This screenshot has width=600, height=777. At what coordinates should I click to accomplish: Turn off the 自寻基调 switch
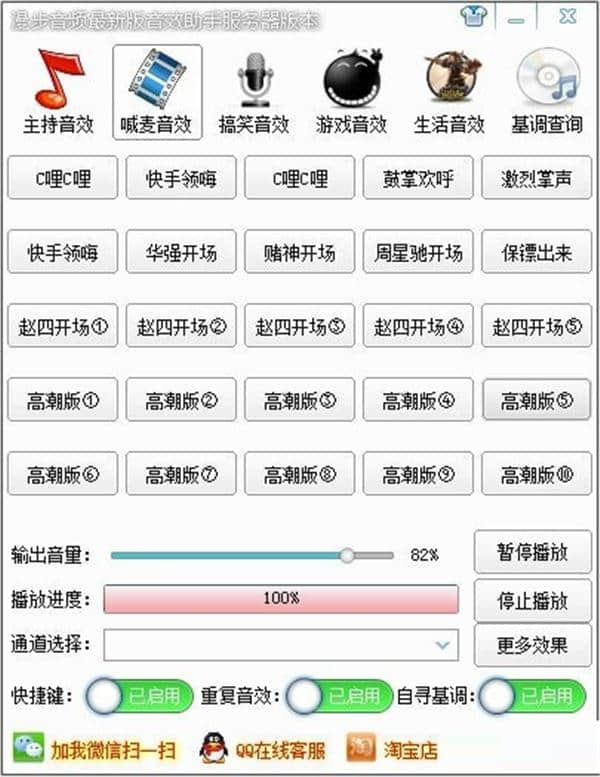coord(531,696)
